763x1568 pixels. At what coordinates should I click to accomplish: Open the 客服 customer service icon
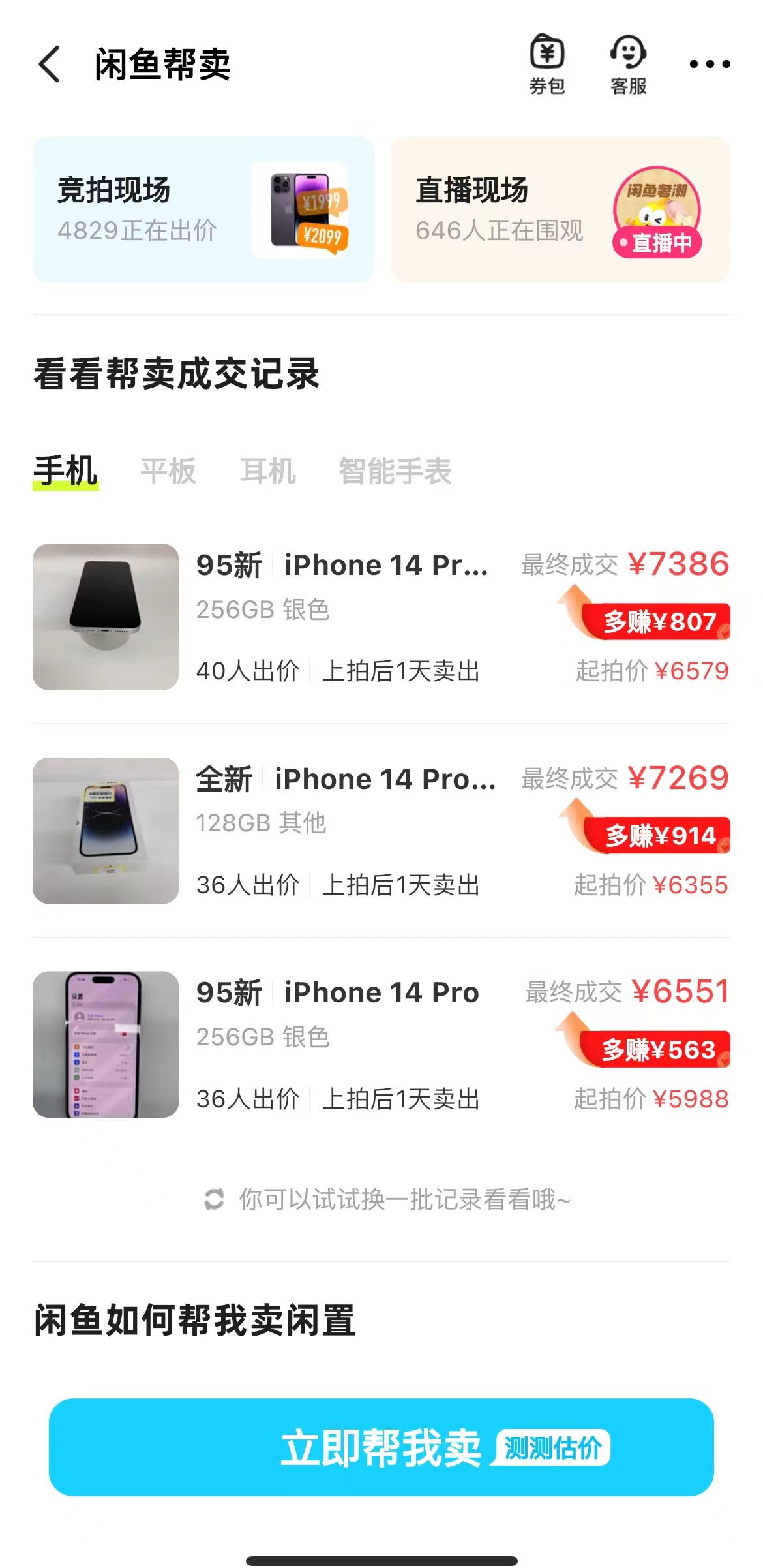click(628, 63)
